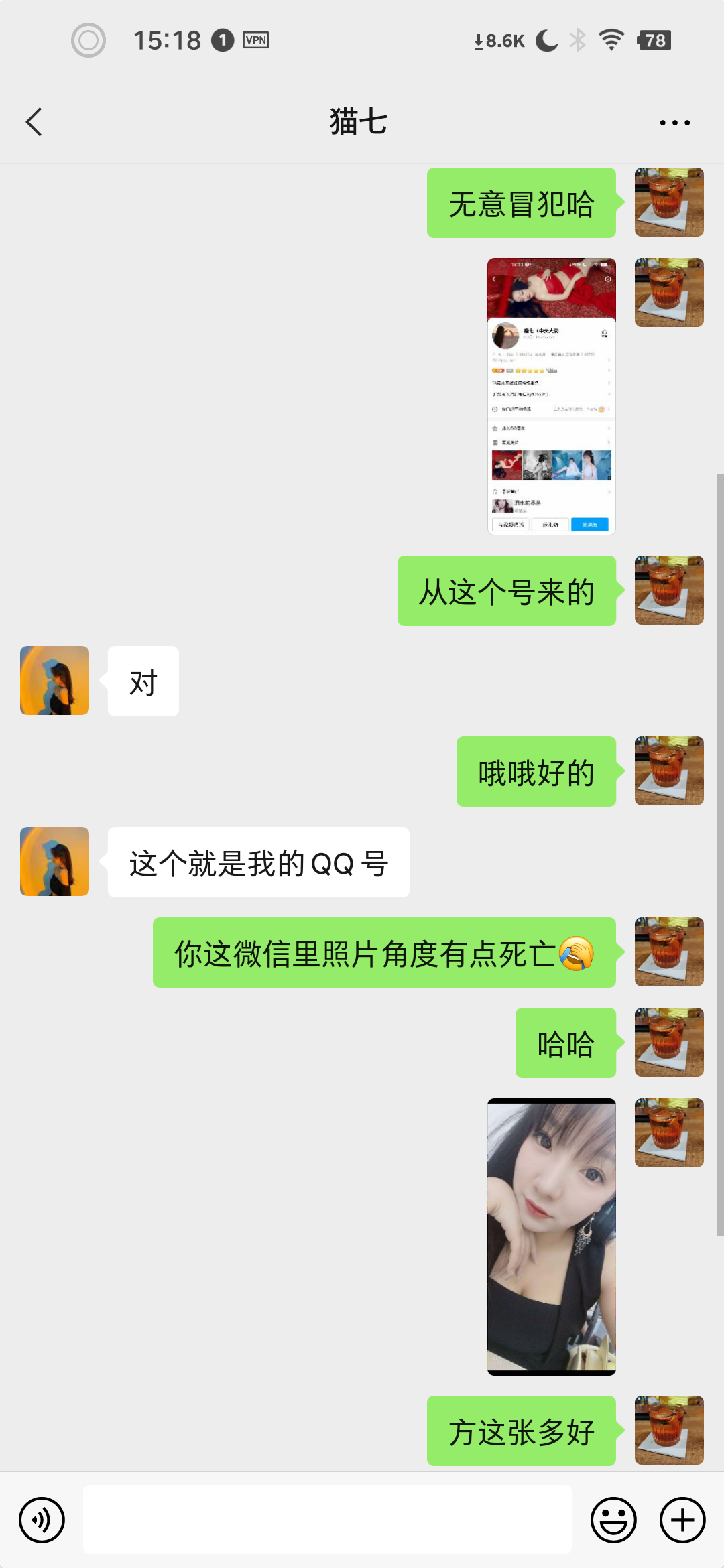The image size is (724, 1568).
Task: Tap the Bluetooth icon in the status bar
Action: 578,40
